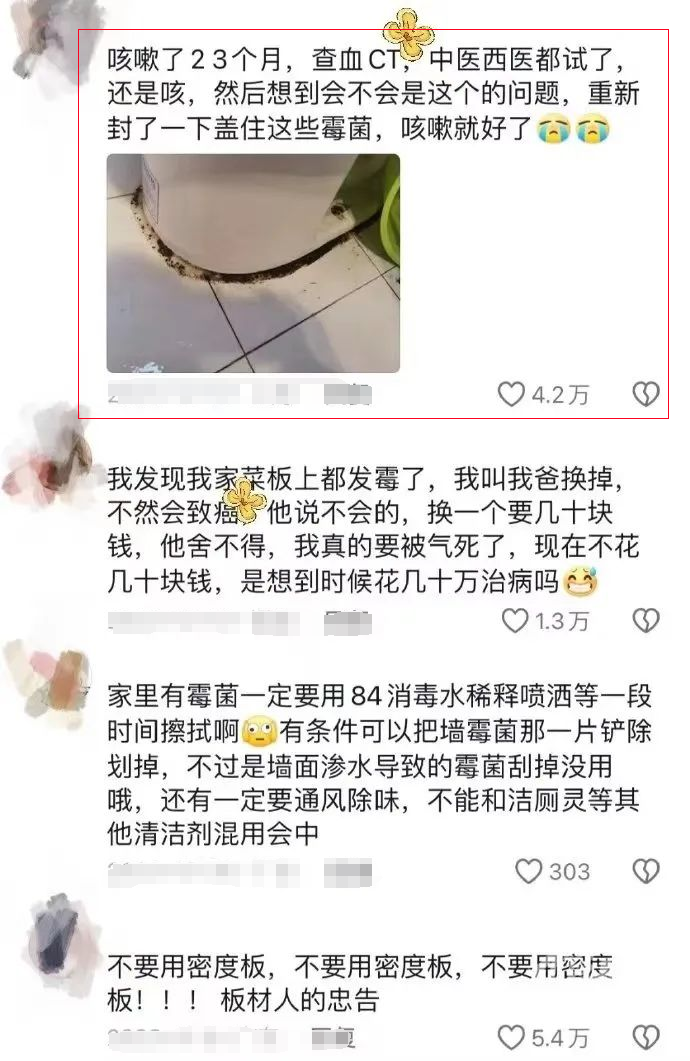Like the comment about coughing for months

pos(511,394)
